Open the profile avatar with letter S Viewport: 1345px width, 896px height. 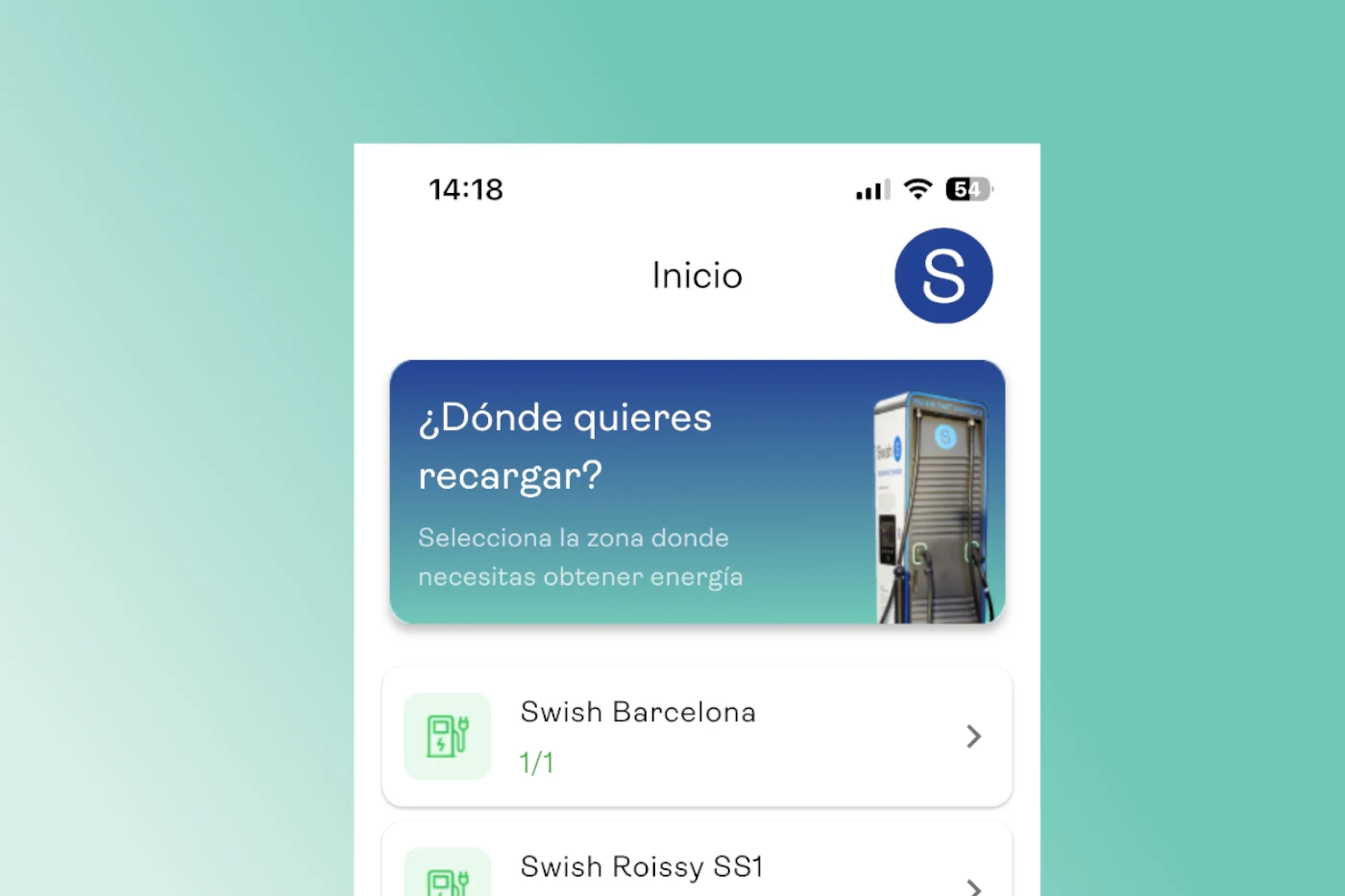click(x=943, y=276)
